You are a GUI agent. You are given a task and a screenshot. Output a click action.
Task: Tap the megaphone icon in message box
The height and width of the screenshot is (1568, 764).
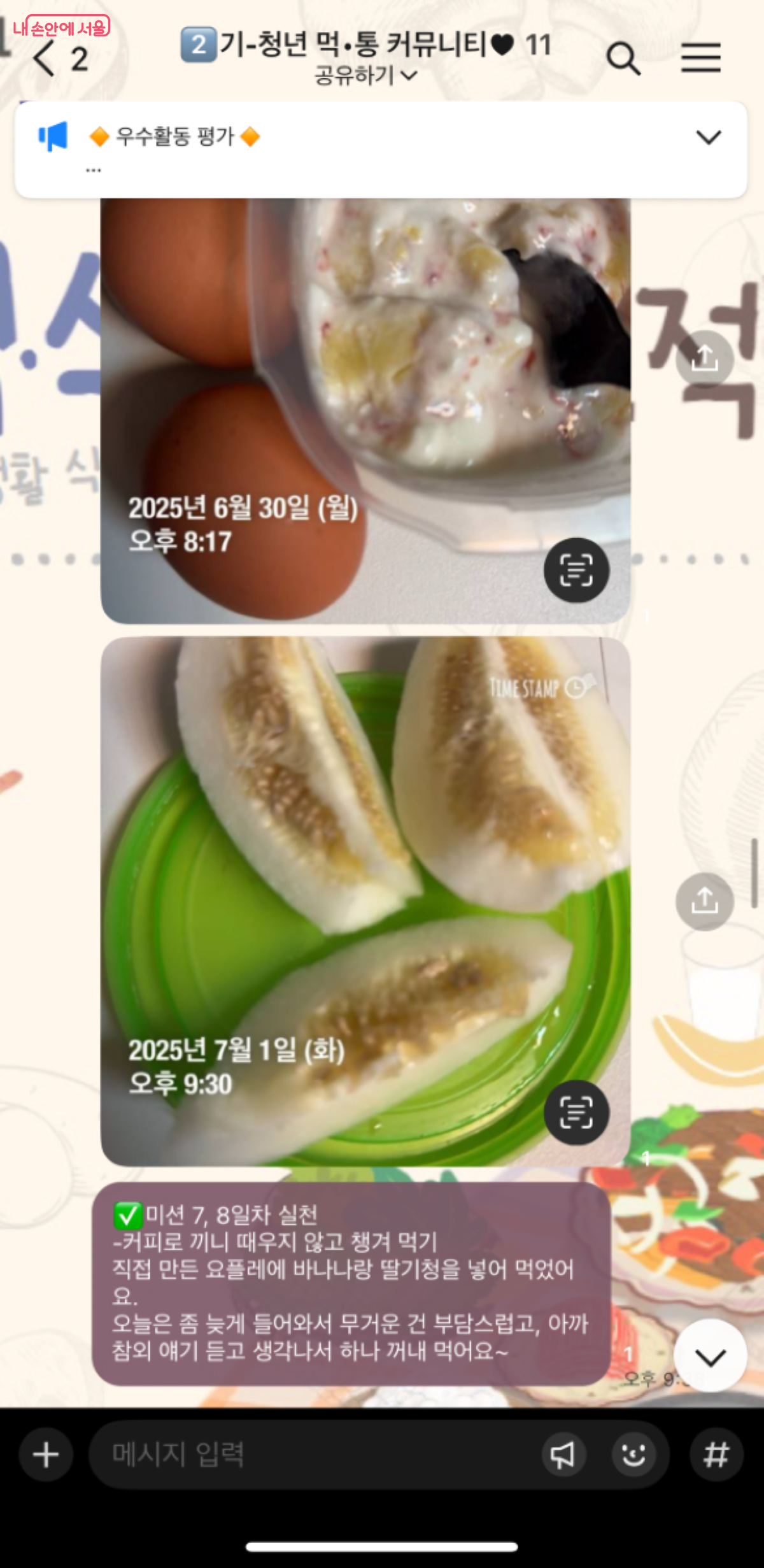[563, 1455]
